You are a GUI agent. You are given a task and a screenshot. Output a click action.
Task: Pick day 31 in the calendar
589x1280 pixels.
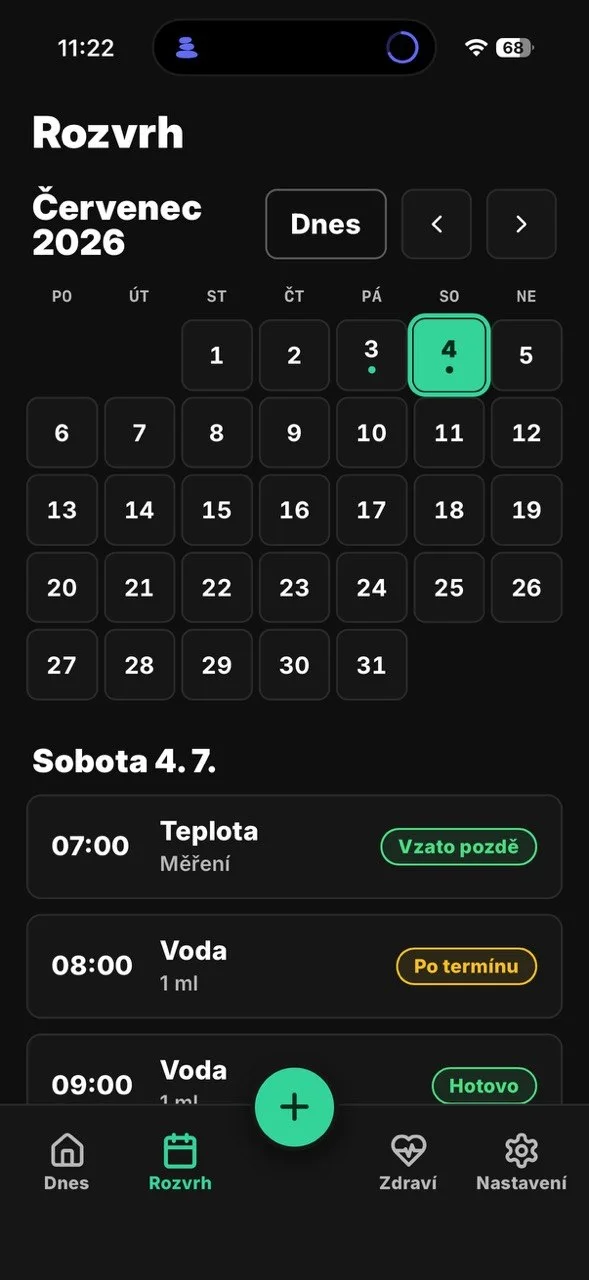tap(371, 665)
